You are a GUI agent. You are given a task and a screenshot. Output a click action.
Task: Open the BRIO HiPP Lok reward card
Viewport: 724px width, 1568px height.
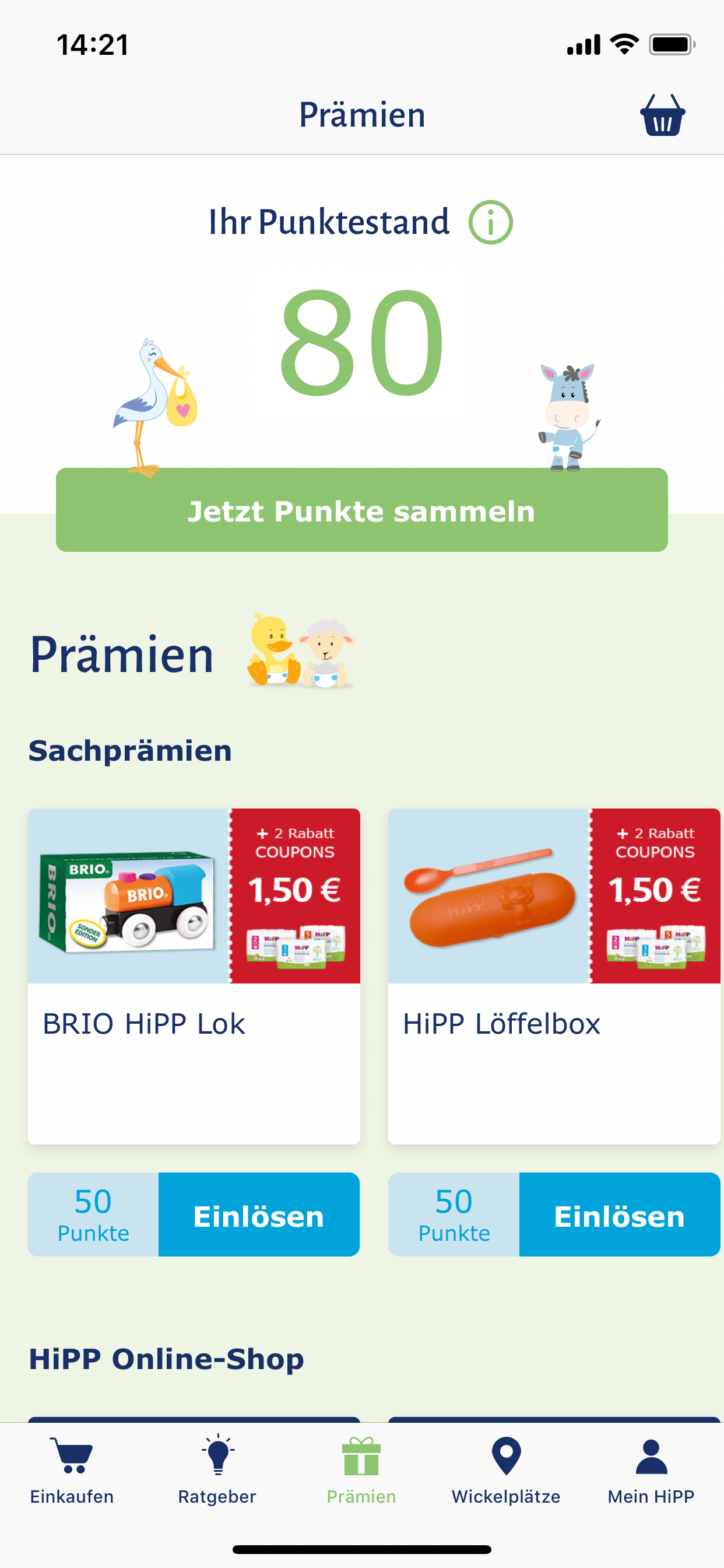pyautogui.click(x=194, y=975)
